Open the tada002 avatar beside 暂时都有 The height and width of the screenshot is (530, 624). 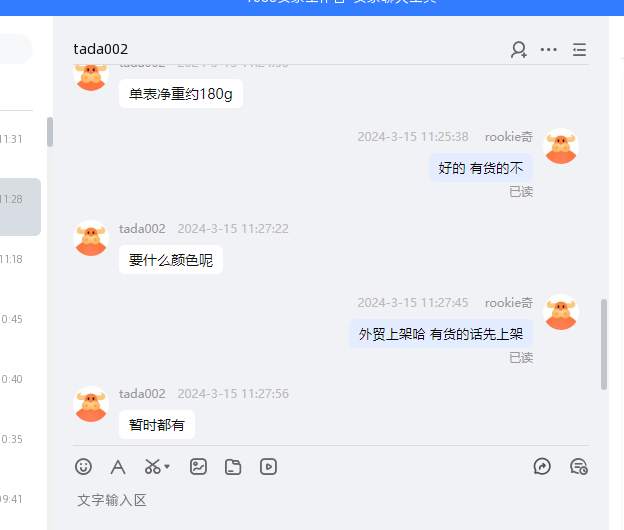[x=92, y=405]
